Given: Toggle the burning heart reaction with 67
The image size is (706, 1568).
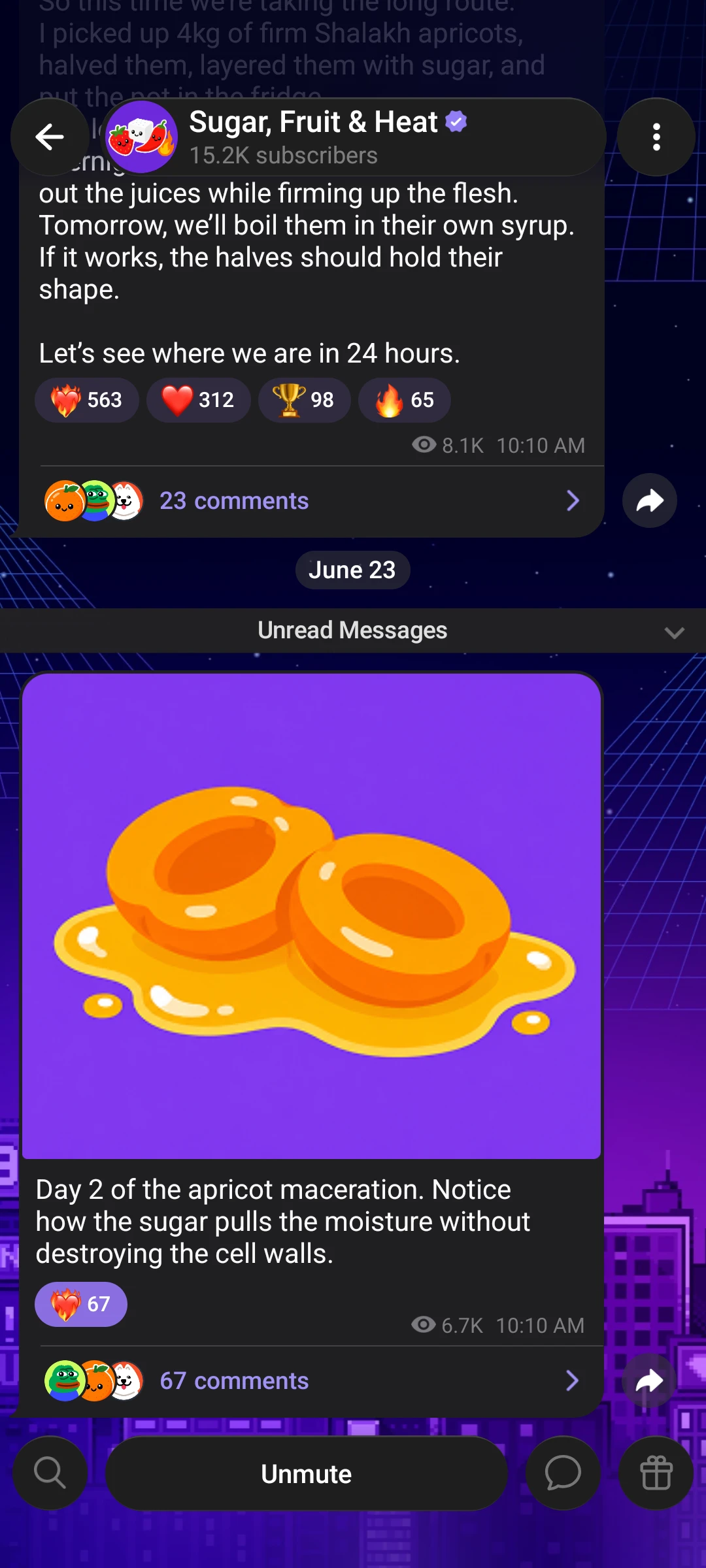Looking at the screenshot, I should 81,1304.
